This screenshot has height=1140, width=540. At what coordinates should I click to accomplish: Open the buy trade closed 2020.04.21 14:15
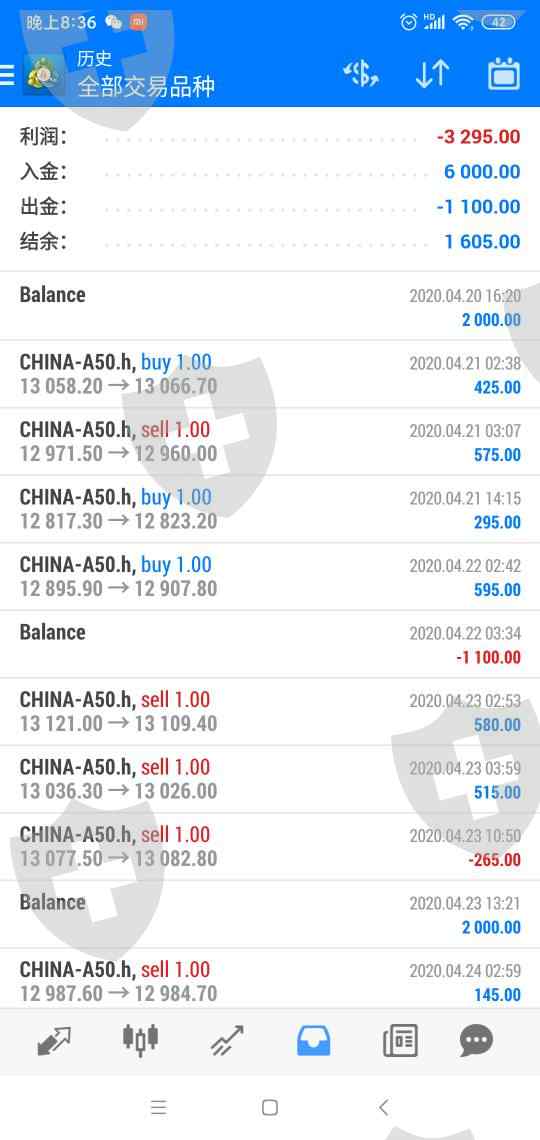(x=270, y=509)
